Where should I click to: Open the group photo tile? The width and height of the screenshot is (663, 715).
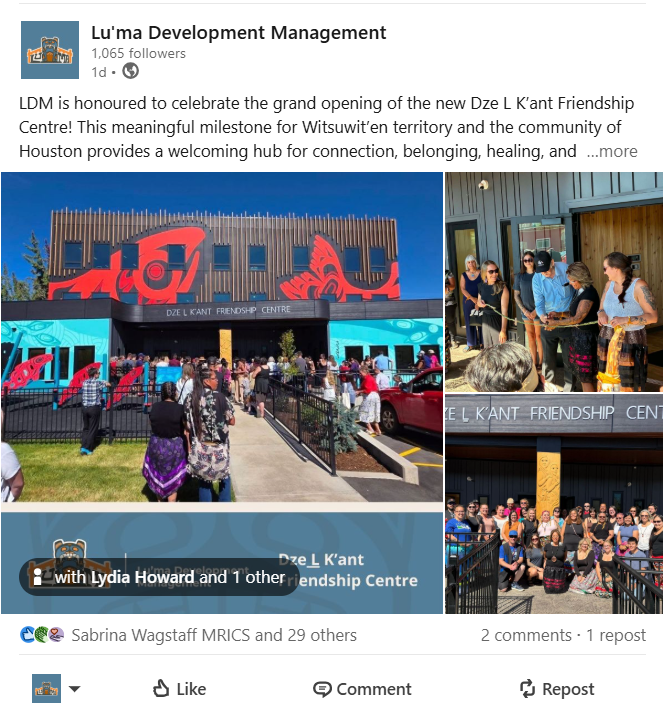(554, 504)
